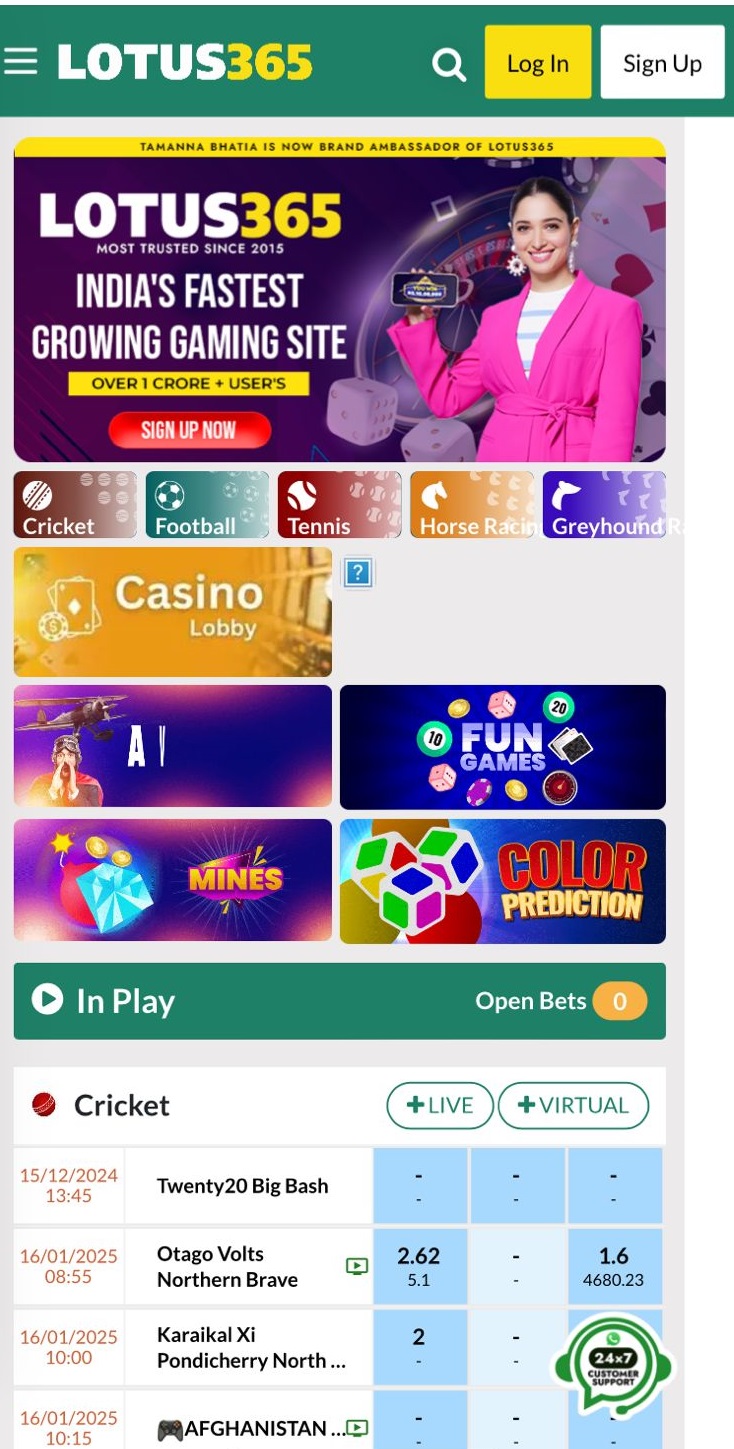Tap the Log In button

[537, 63]
